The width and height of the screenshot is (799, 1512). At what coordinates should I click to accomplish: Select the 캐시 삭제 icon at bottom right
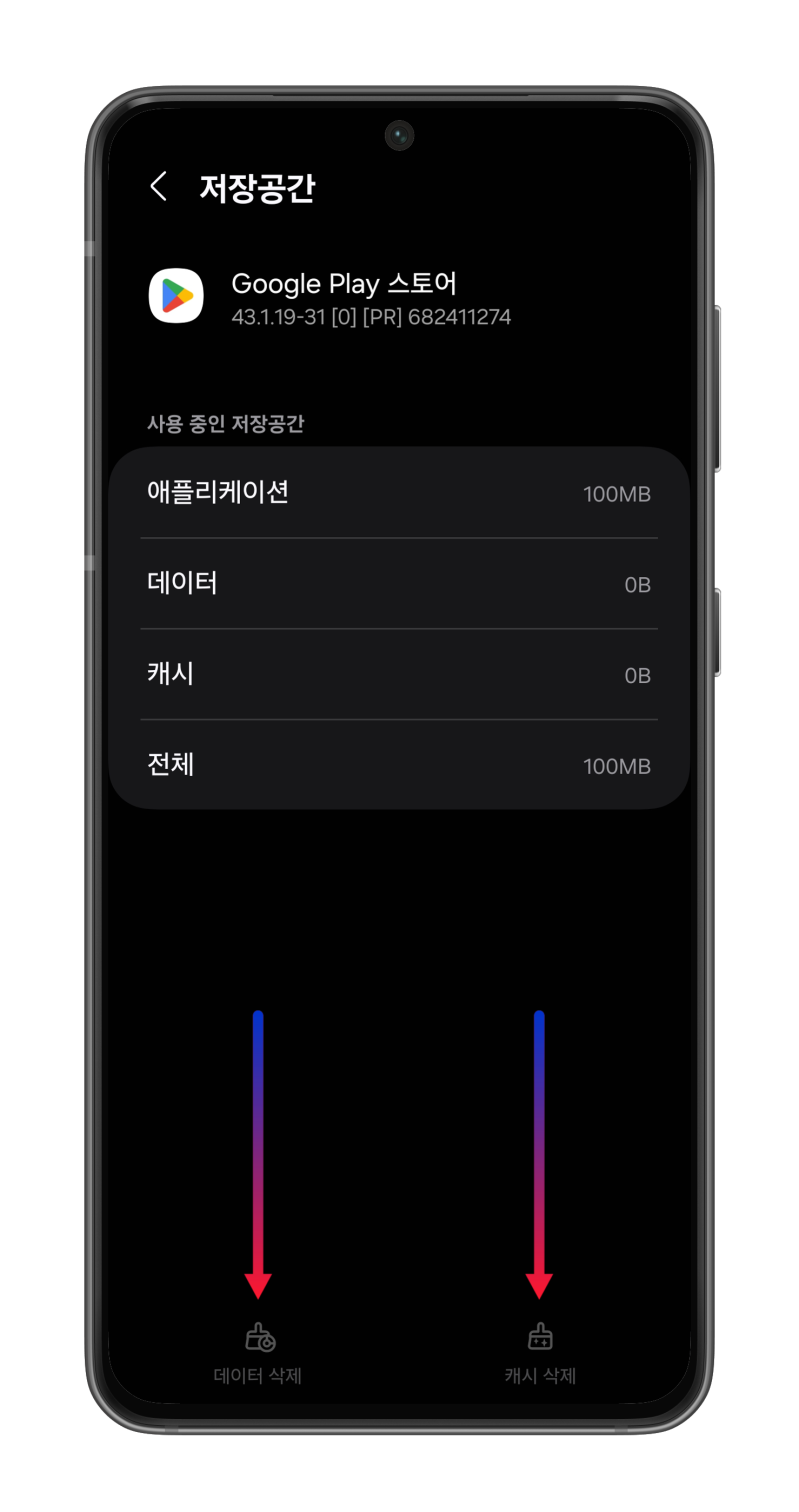pos(539,1338)
